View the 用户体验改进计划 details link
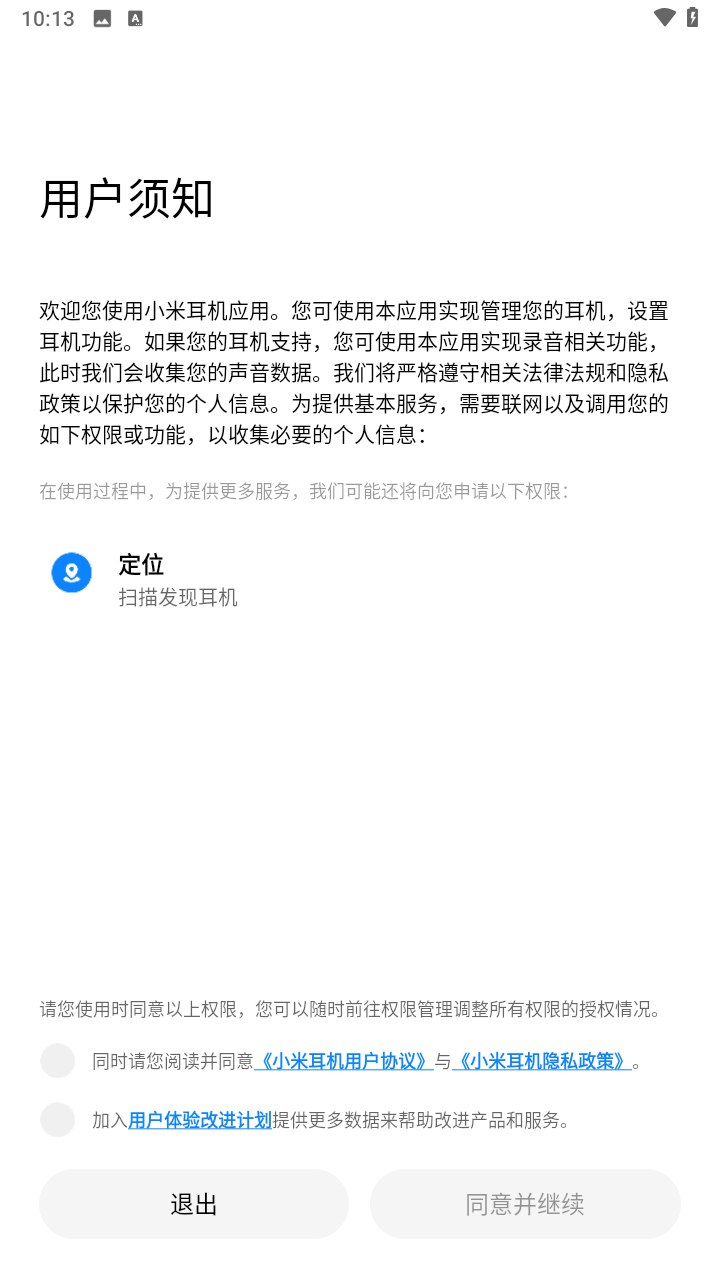Screen dimensions: 720x1280 tap(200, 1121)
